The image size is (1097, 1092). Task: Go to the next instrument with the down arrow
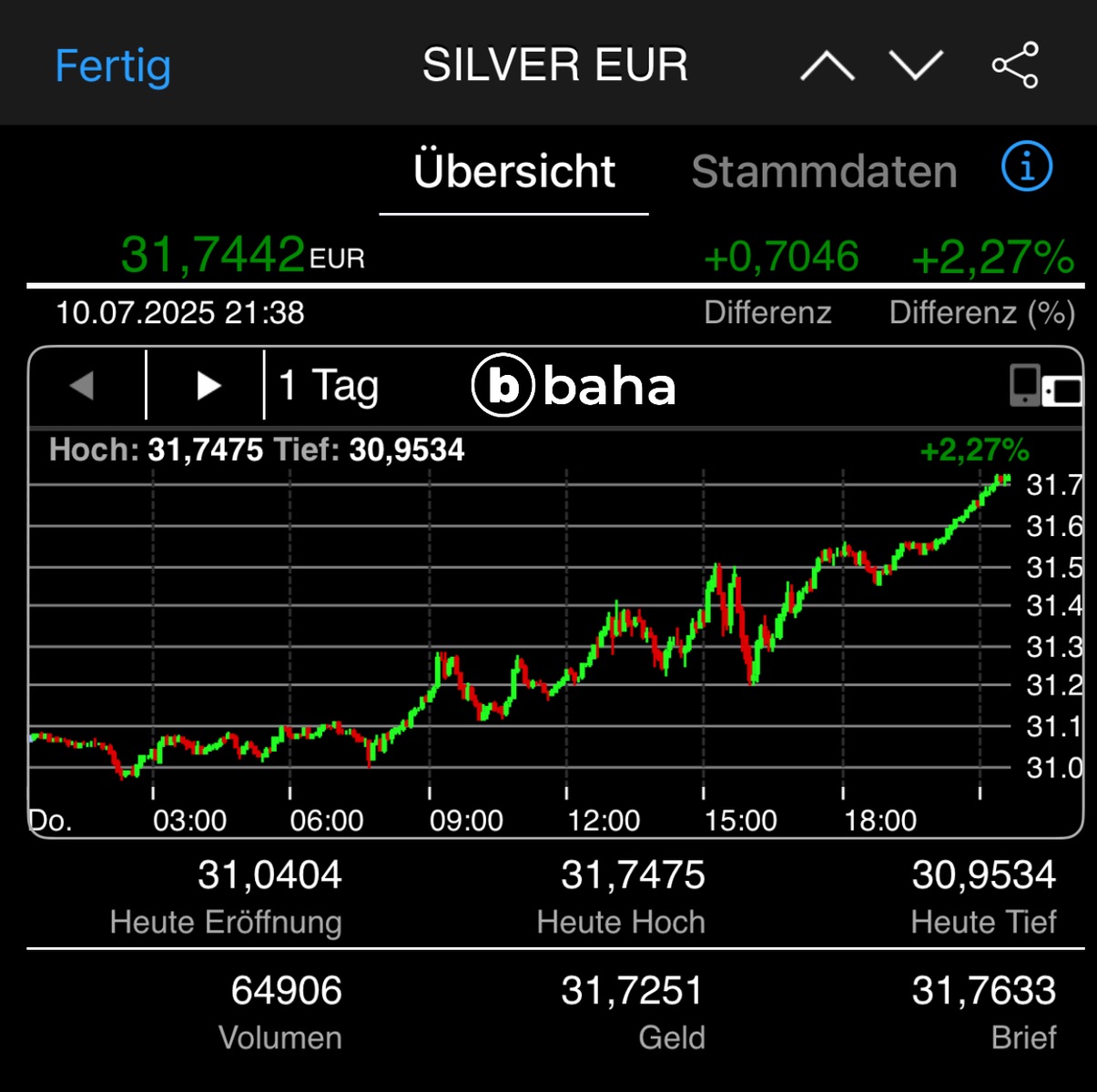click(915, 66)
